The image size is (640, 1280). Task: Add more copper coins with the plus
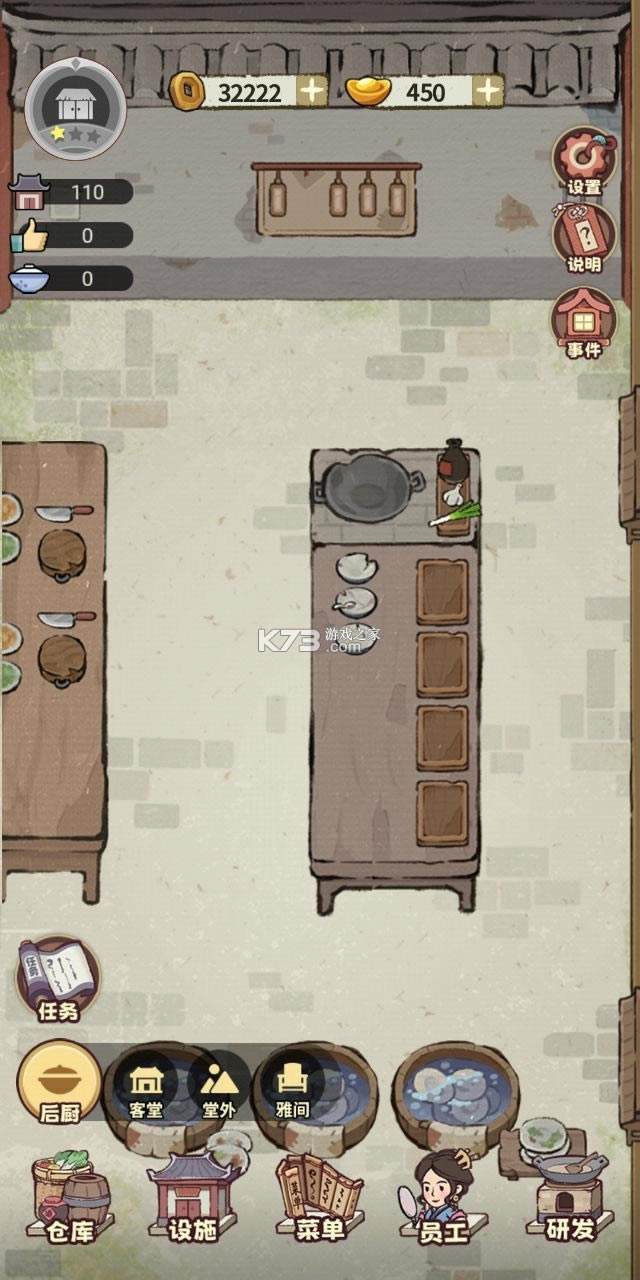(x=313, y=91)
